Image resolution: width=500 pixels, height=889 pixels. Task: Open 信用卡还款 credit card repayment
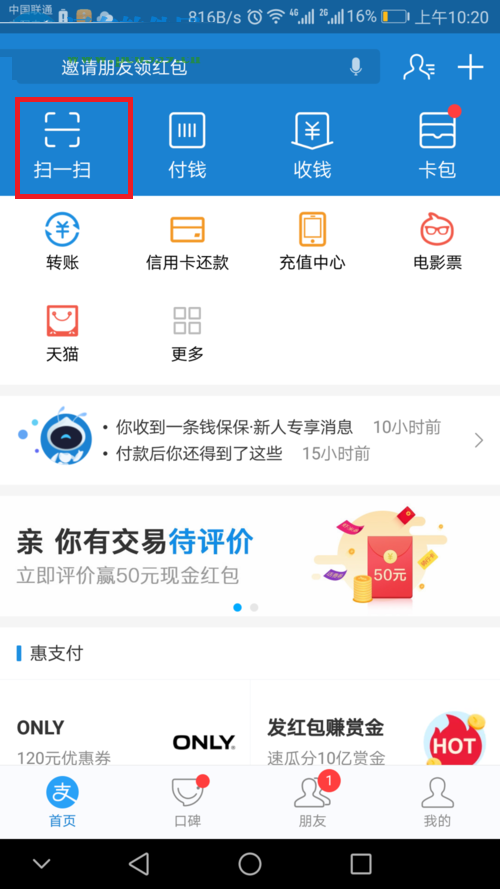(x=187, y=242)
